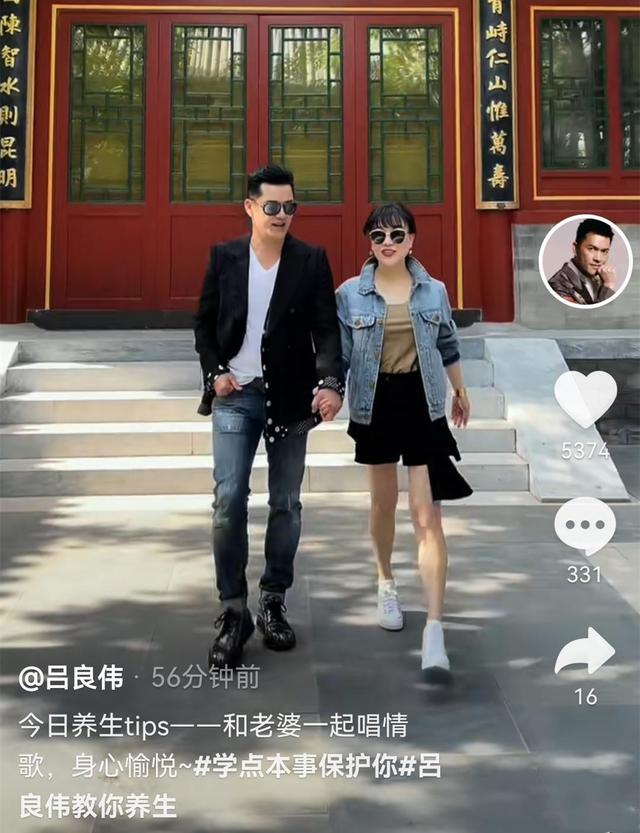This screenshot has height=833, width=640.
Task: Like this video with the heart icon
Action: [585, 398]
